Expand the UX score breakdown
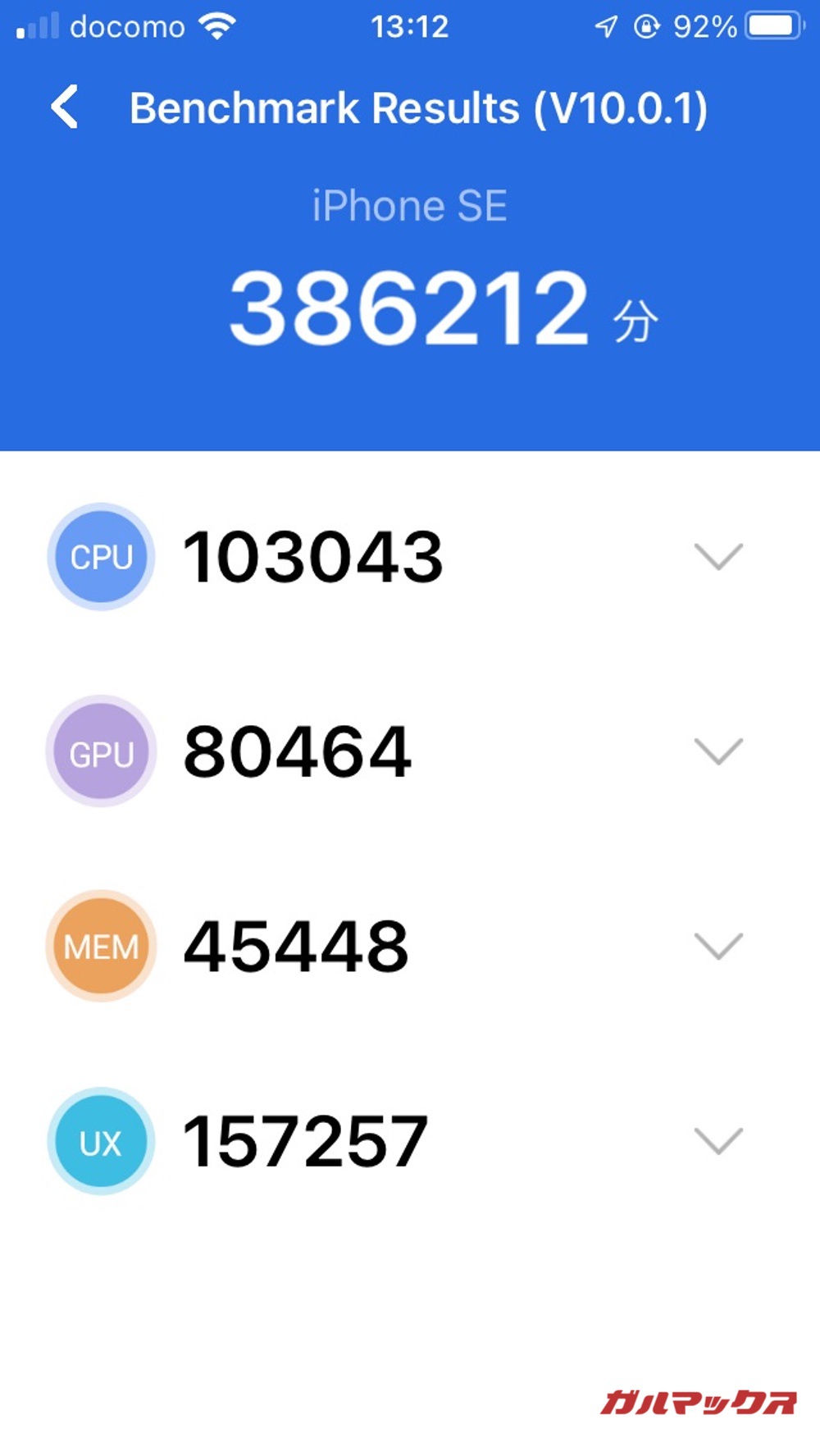The width and height of the screenshot is (820, 1456). coord(718,1142)
